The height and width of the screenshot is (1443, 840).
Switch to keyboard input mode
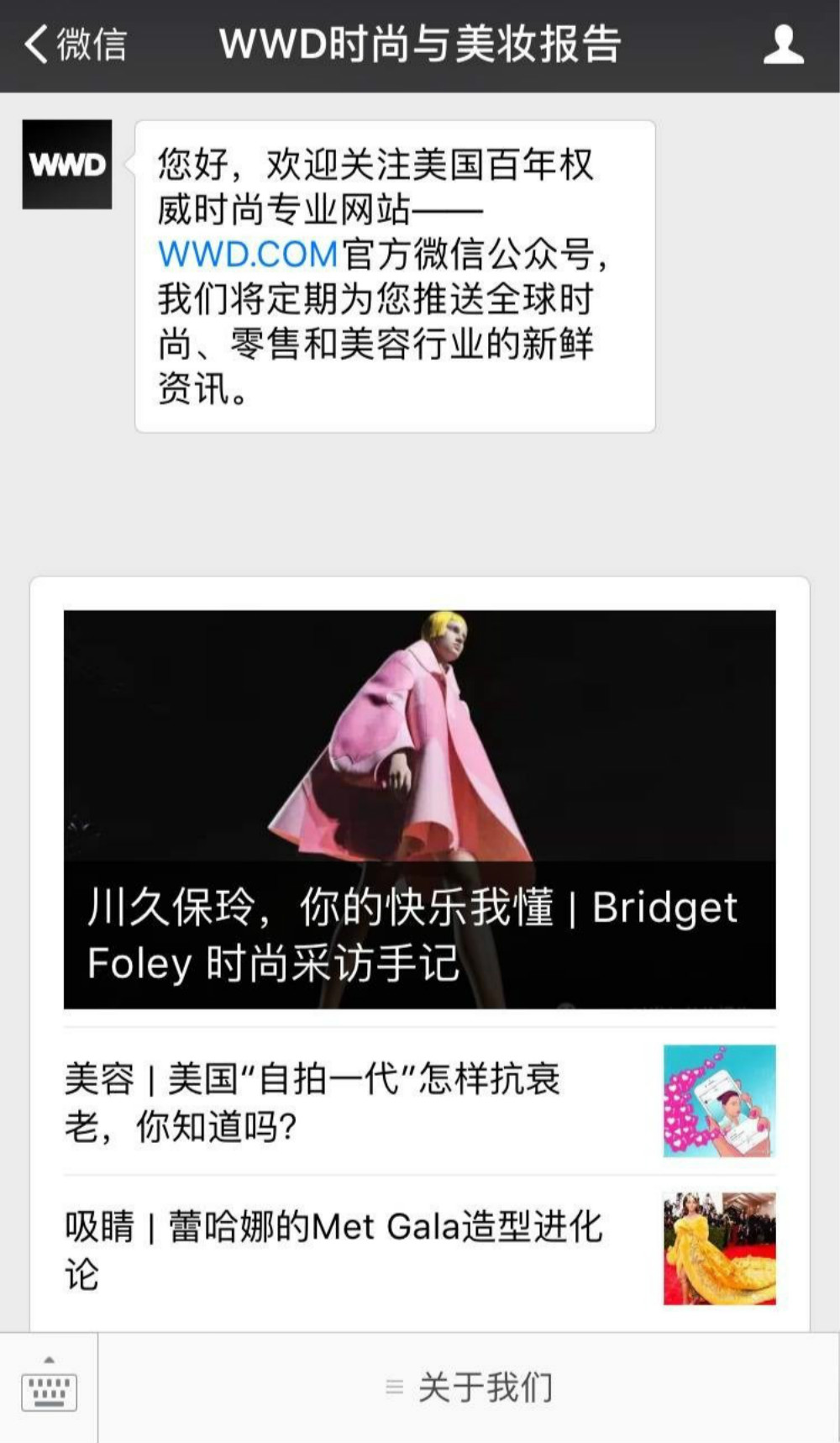pos(49,1388)
